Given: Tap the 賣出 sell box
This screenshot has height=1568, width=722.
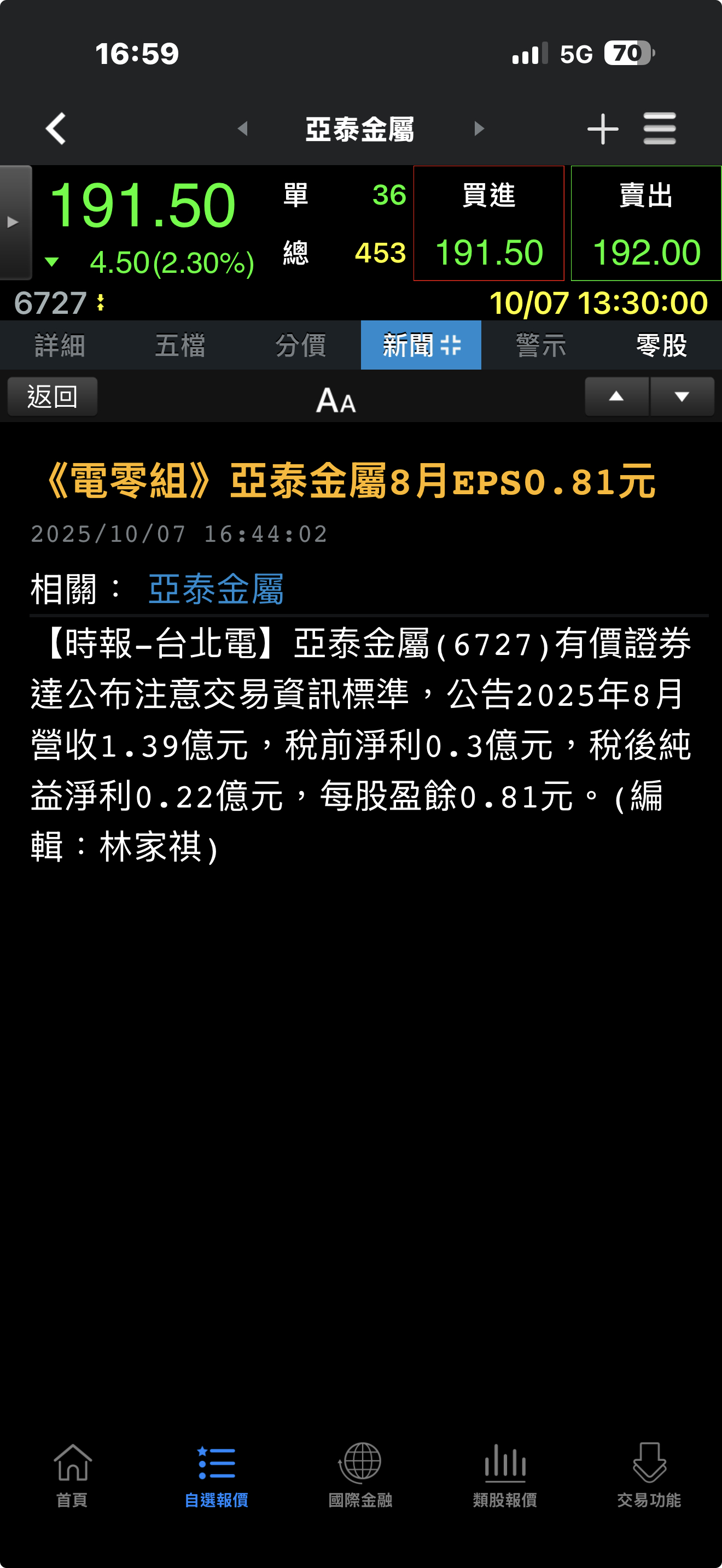Looking at the screenshot, I should pos(646,224).
